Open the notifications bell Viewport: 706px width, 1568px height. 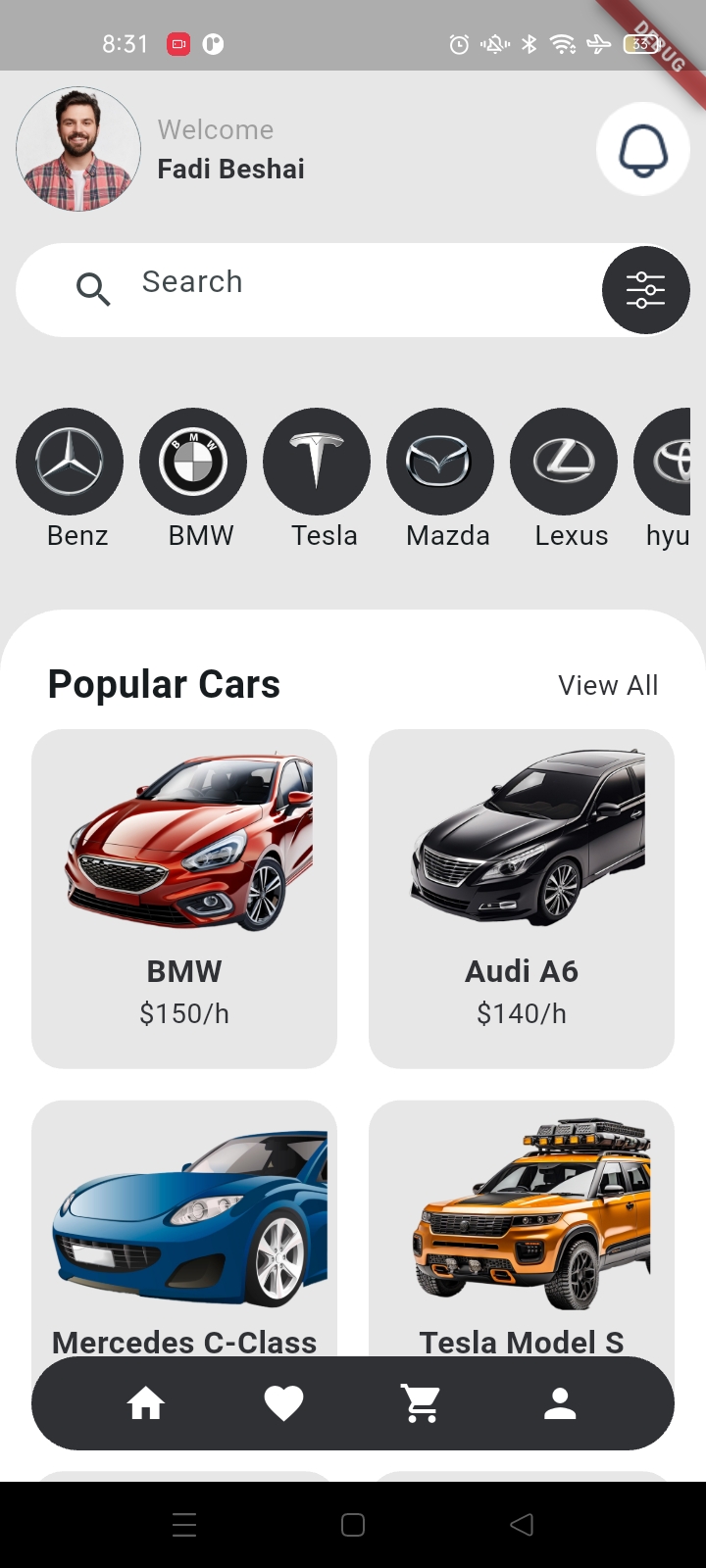pyautogui.click(x=642, y=150)
